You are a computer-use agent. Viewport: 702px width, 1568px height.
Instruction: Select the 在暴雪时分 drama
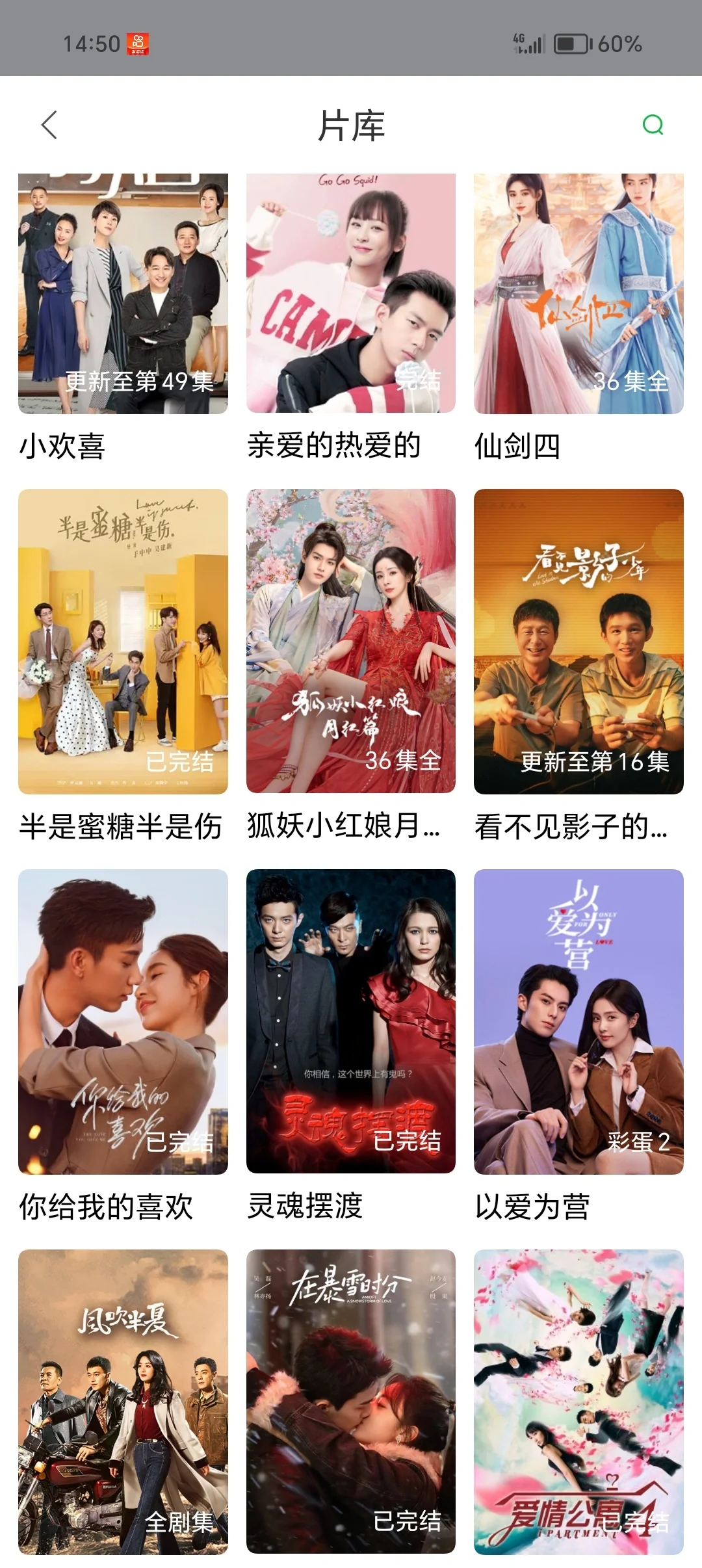tap(351, 1401)
